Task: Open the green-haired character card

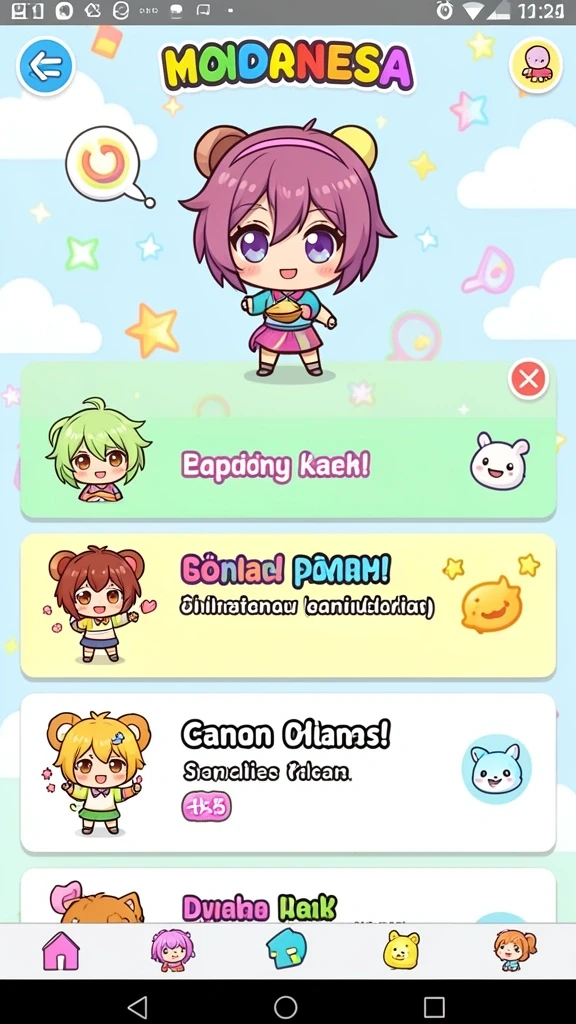Action: [x=288, y=441]
